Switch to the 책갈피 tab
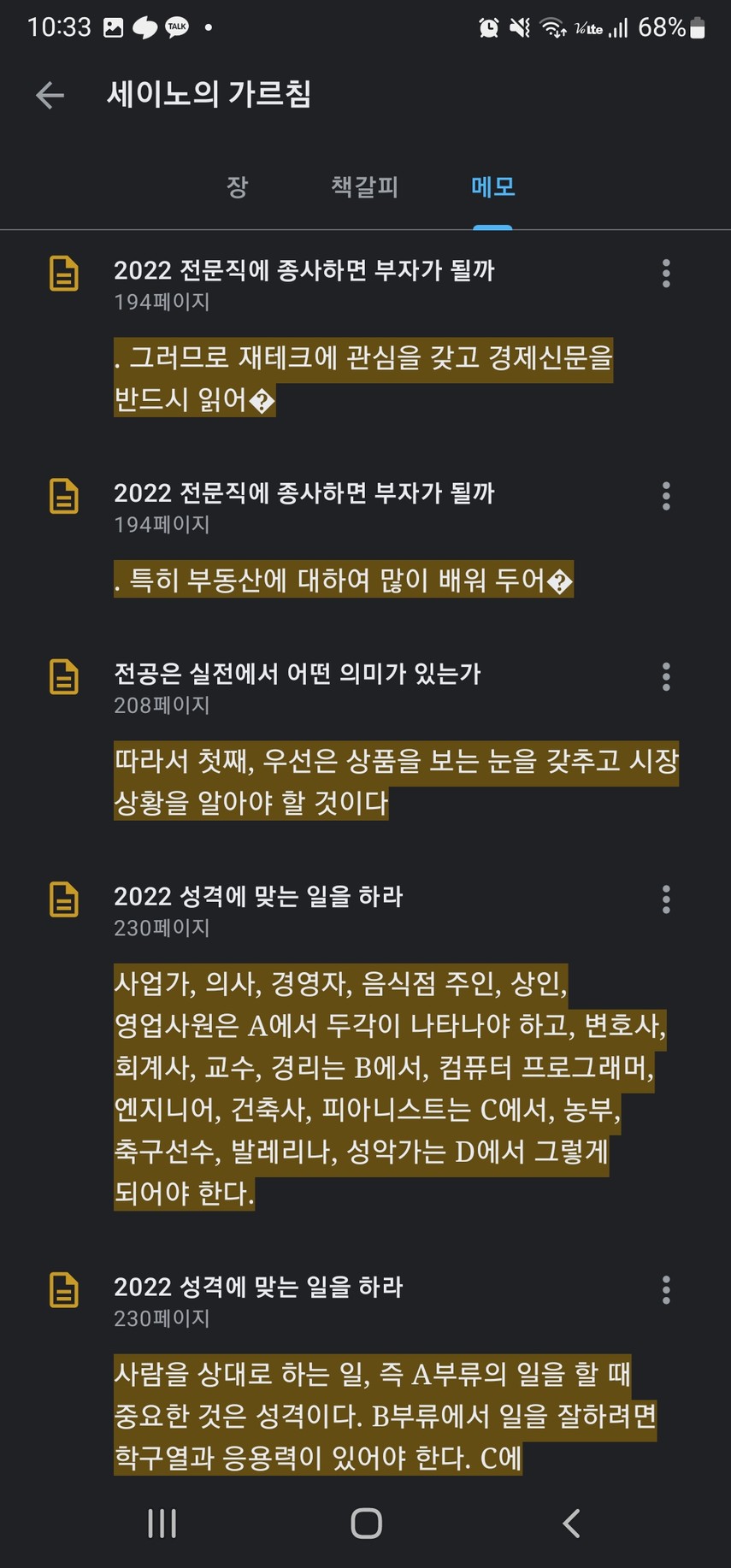 [x=365, y=186]
